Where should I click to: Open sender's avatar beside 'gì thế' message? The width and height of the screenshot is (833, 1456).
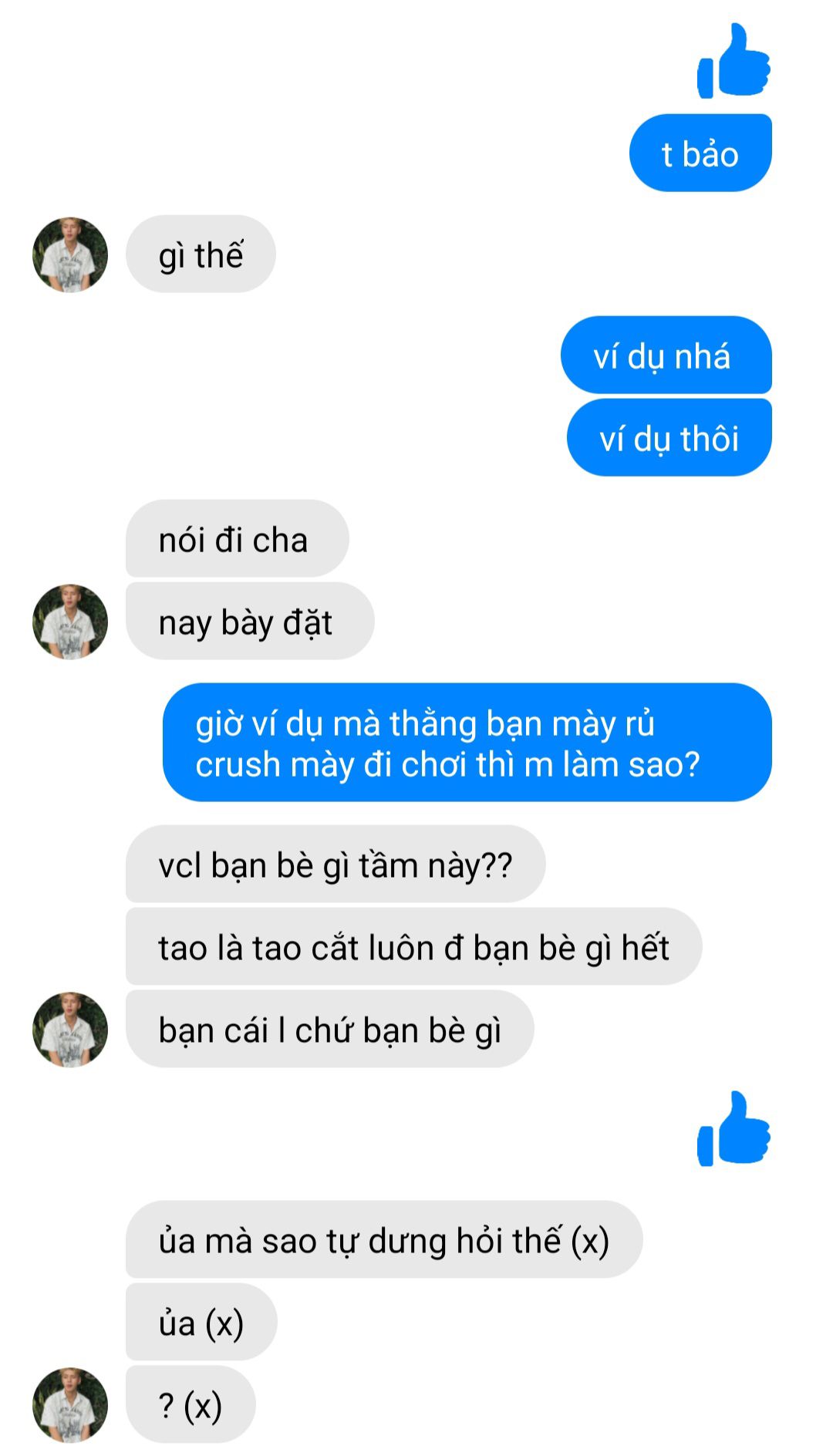coord(70,255)
